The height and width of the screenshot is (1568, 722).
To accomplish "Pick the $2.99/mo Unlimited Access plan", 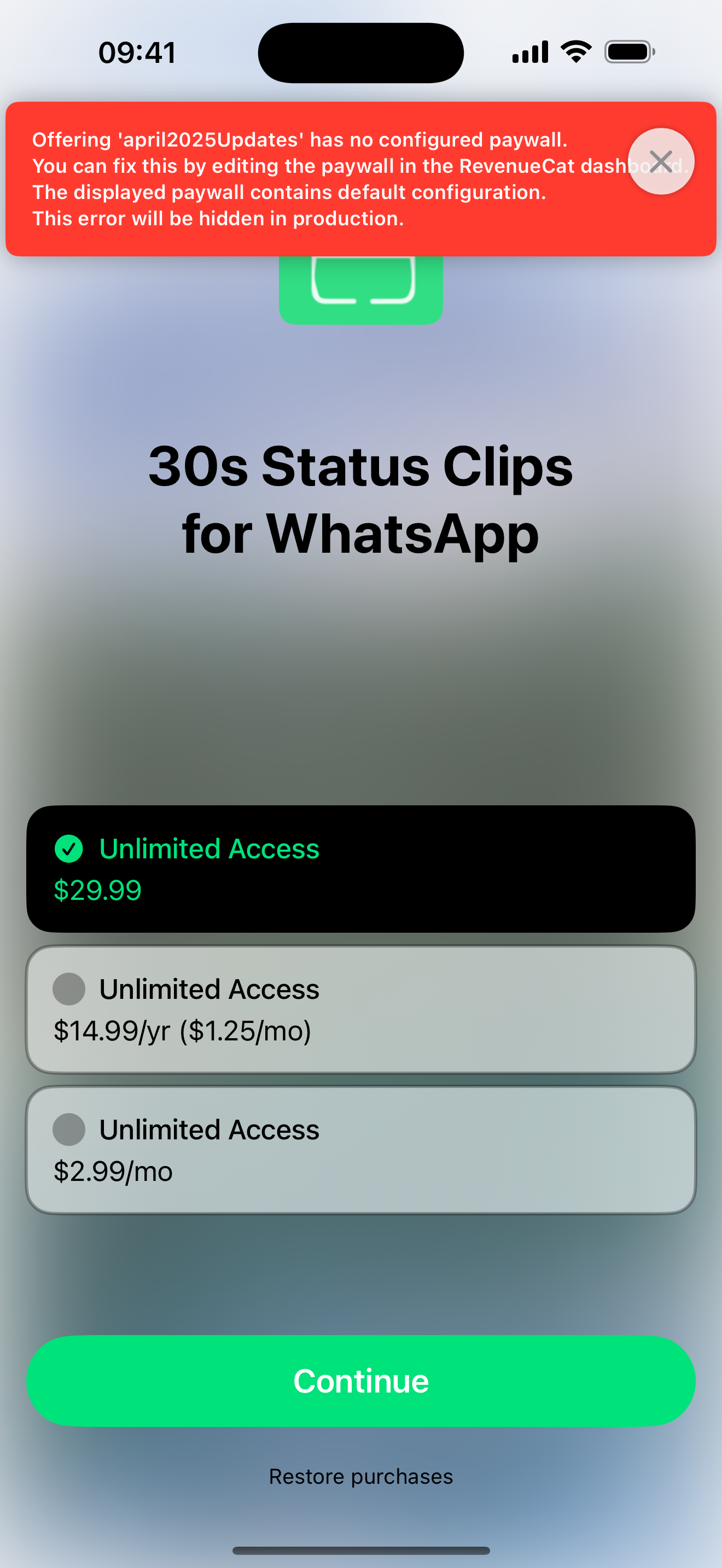I will (361, 1150).
